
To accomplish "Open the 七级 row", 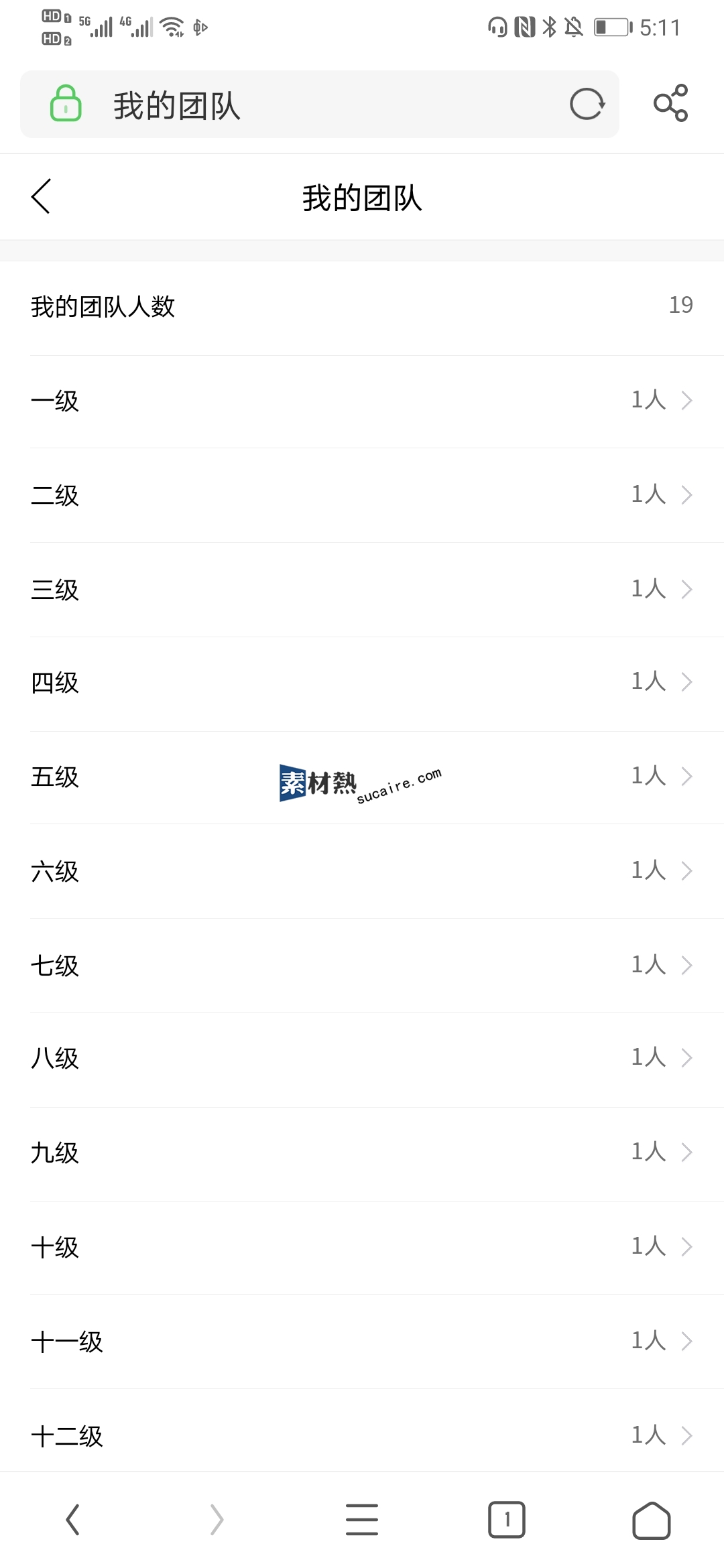I will (362, 966).
